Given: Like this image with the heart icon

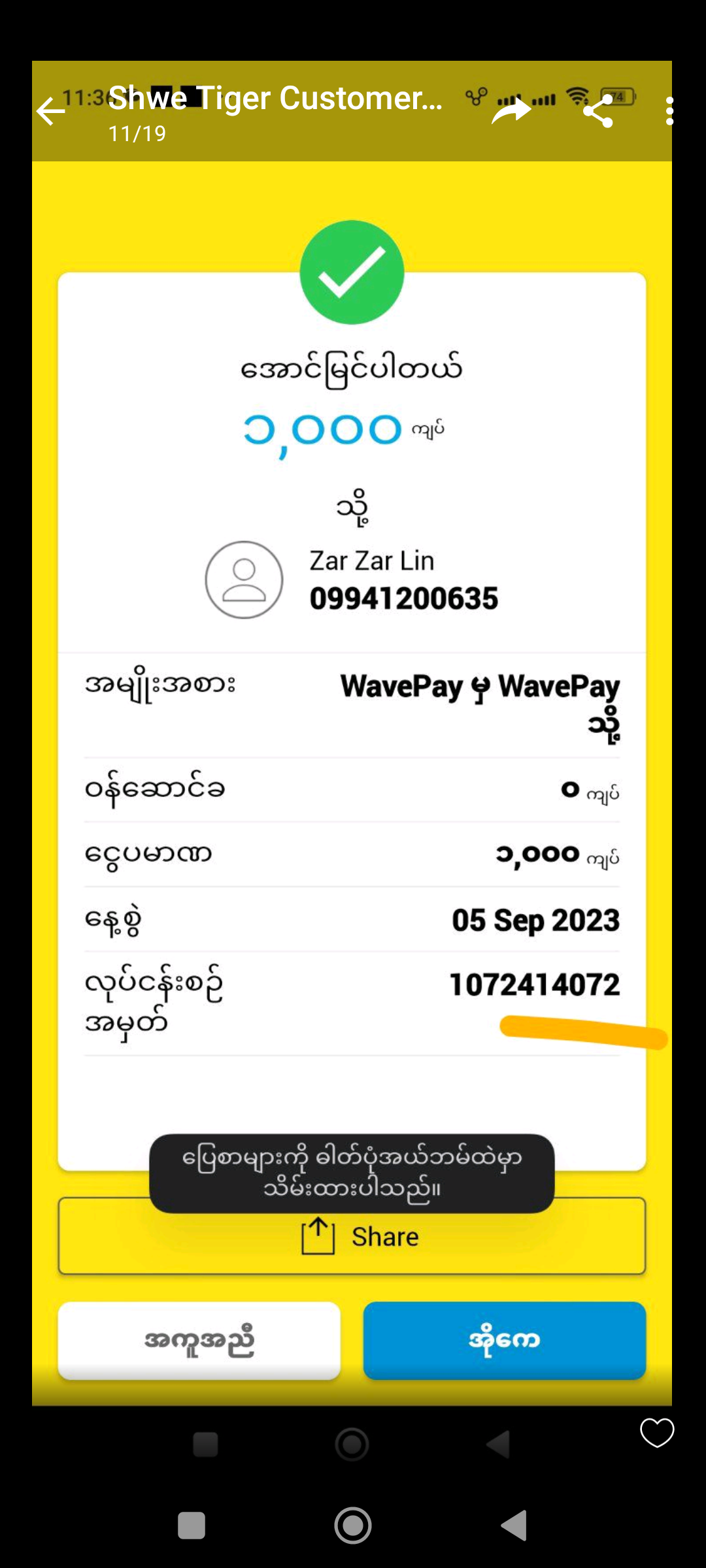Looking at the screenshot, I should point(656,1433).
